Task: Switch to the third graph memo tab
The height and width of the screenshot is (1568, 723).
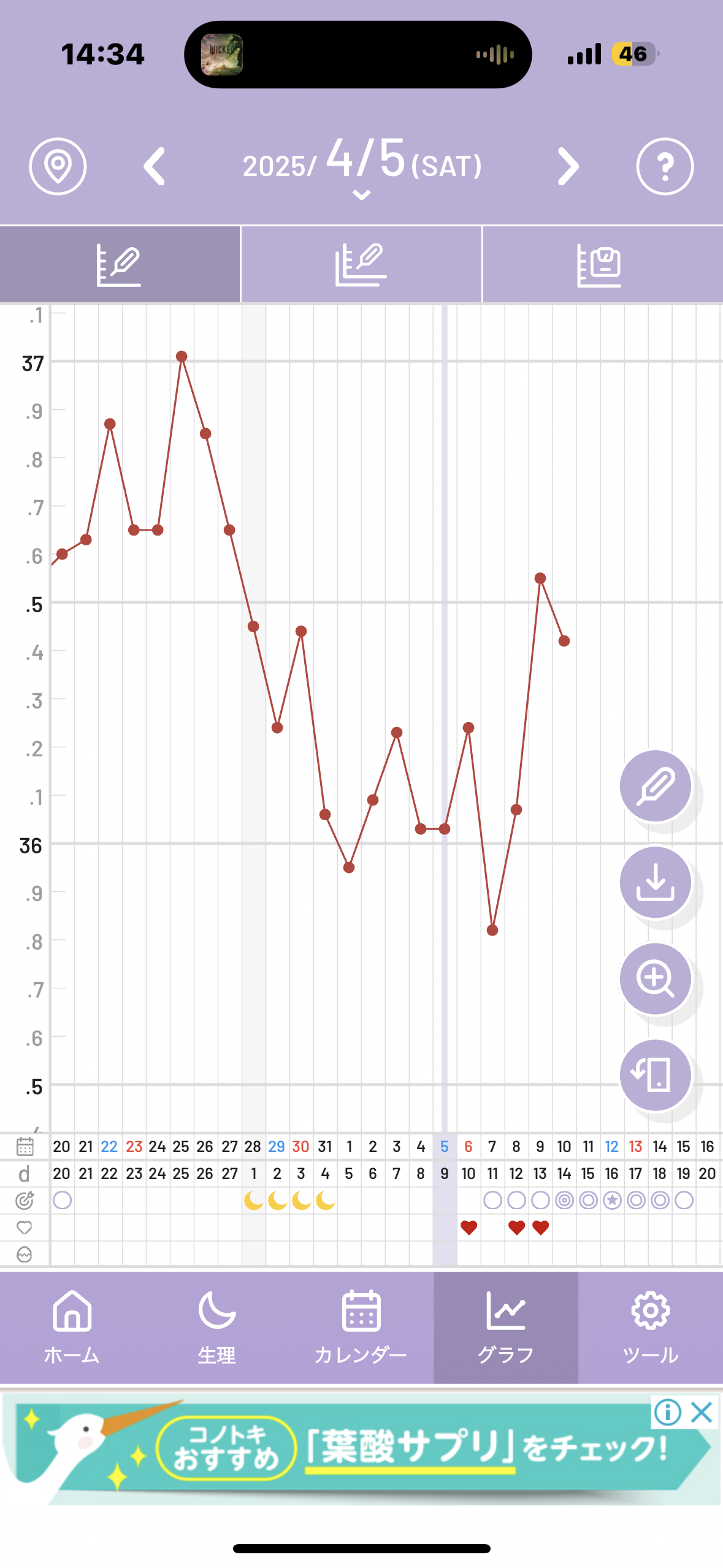Action: [x=602, y=264]
